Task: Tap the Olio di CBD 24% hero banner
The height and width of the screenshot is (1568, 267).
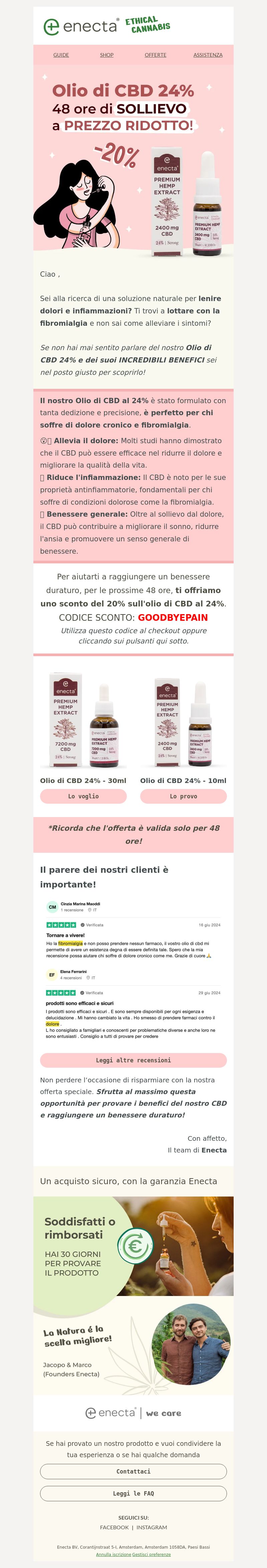Action: coord(133,164)
